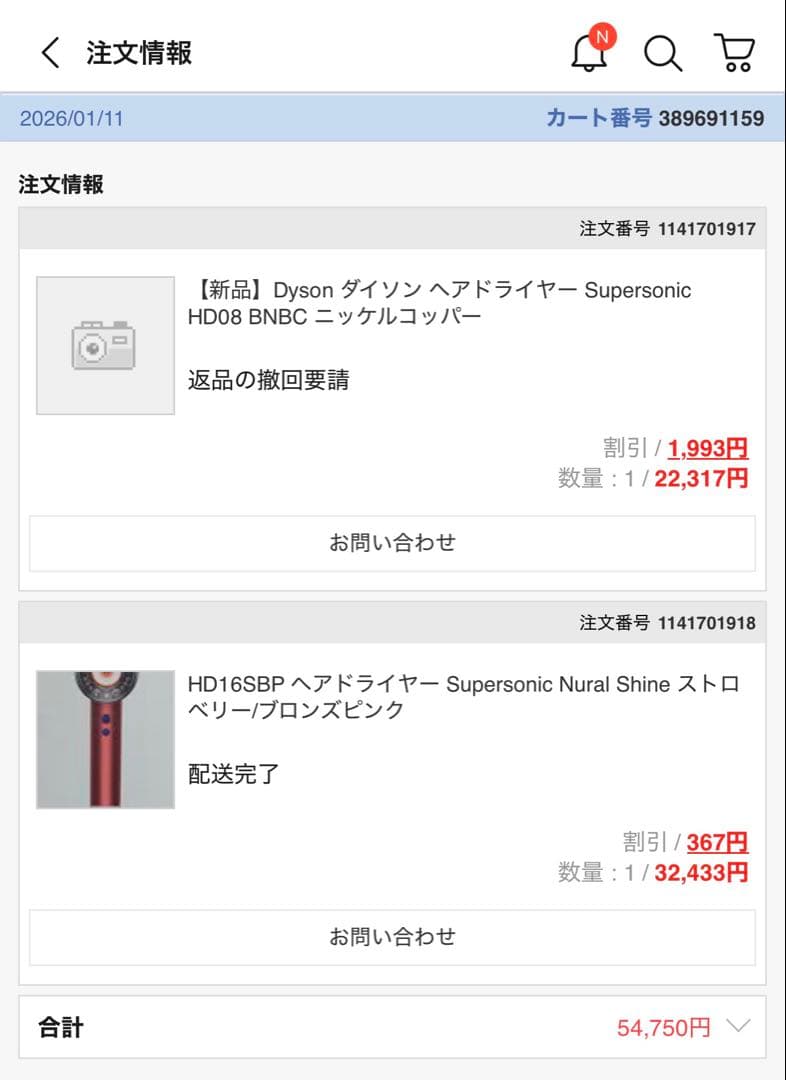Click the camera placeholder image for the HD08 dryer
The width and height of the screenshot is (786, 1080).
[x=104, y=343]
